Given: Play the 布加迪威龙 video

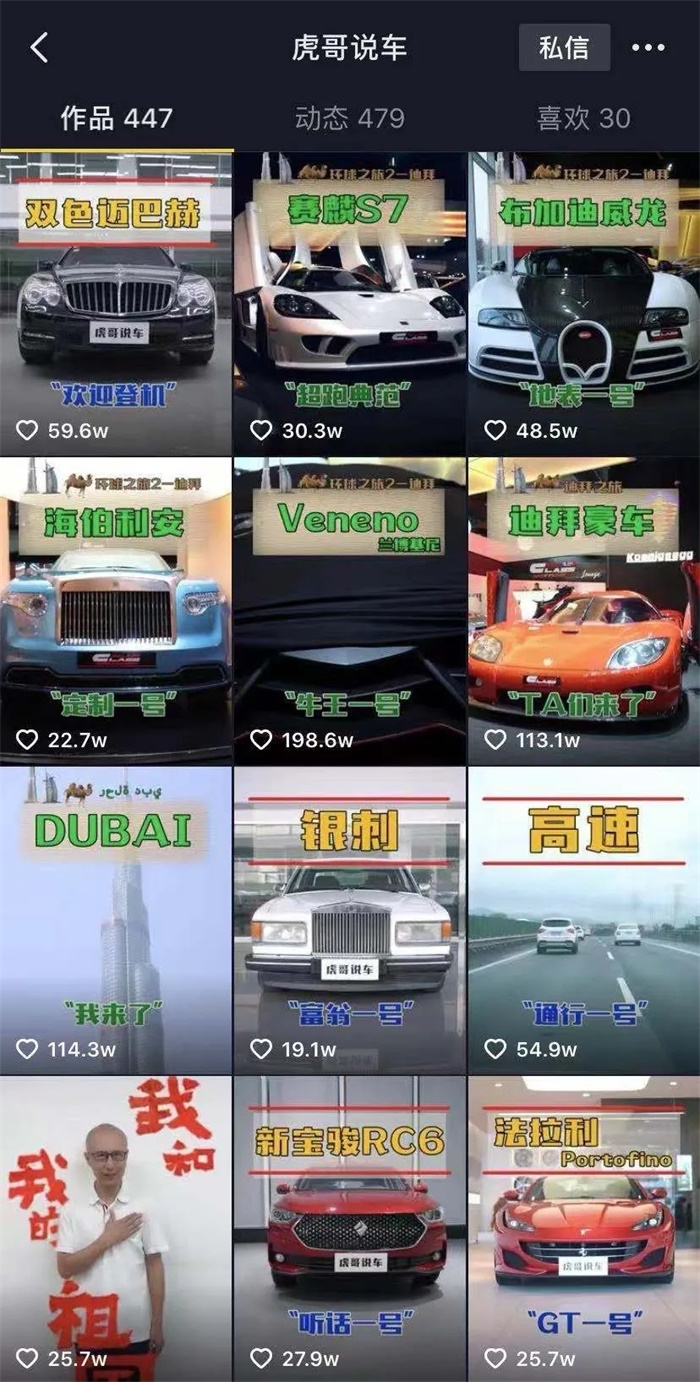Looking at the screenshot, I should click(x=584, y=300).
